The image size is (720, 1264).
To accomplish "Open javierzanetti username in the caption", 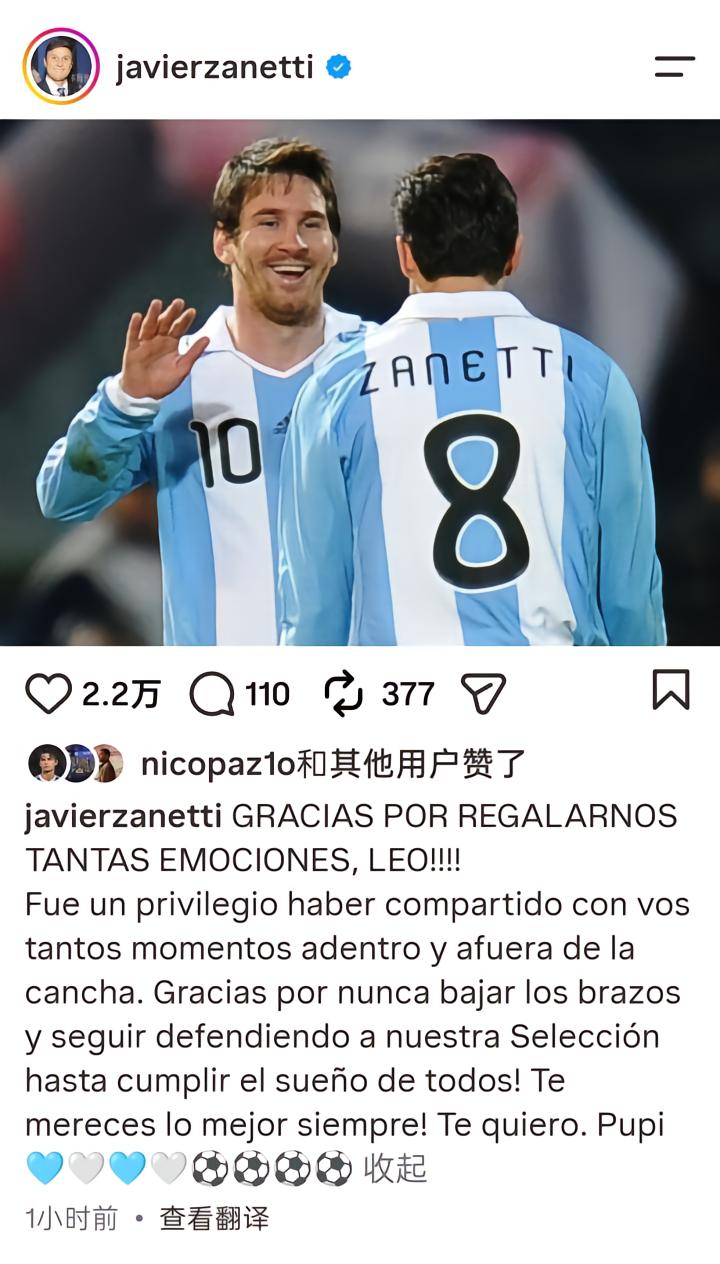I will [x=123, y=816].
